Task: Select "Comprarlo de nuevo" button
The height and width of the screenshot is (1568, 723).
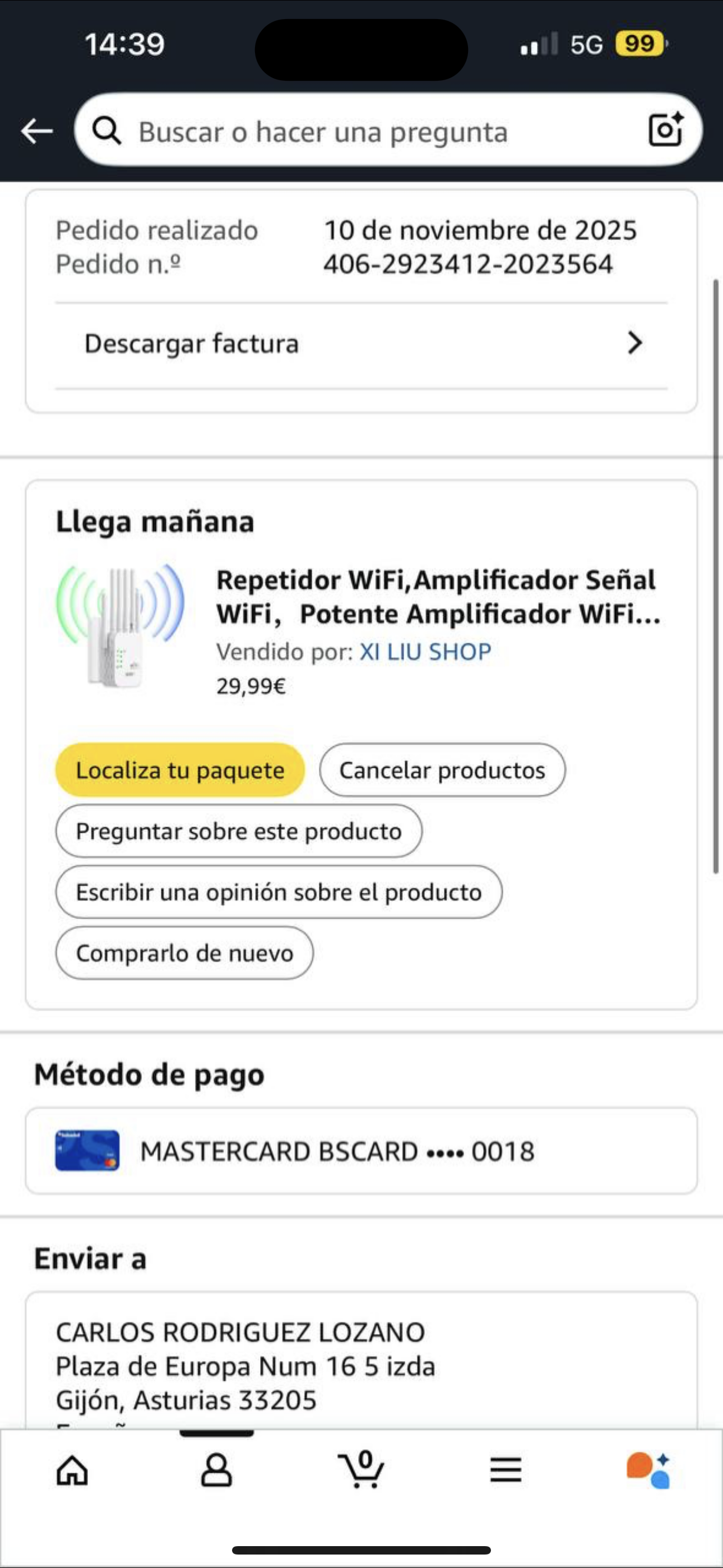Action: pos(184,953)
